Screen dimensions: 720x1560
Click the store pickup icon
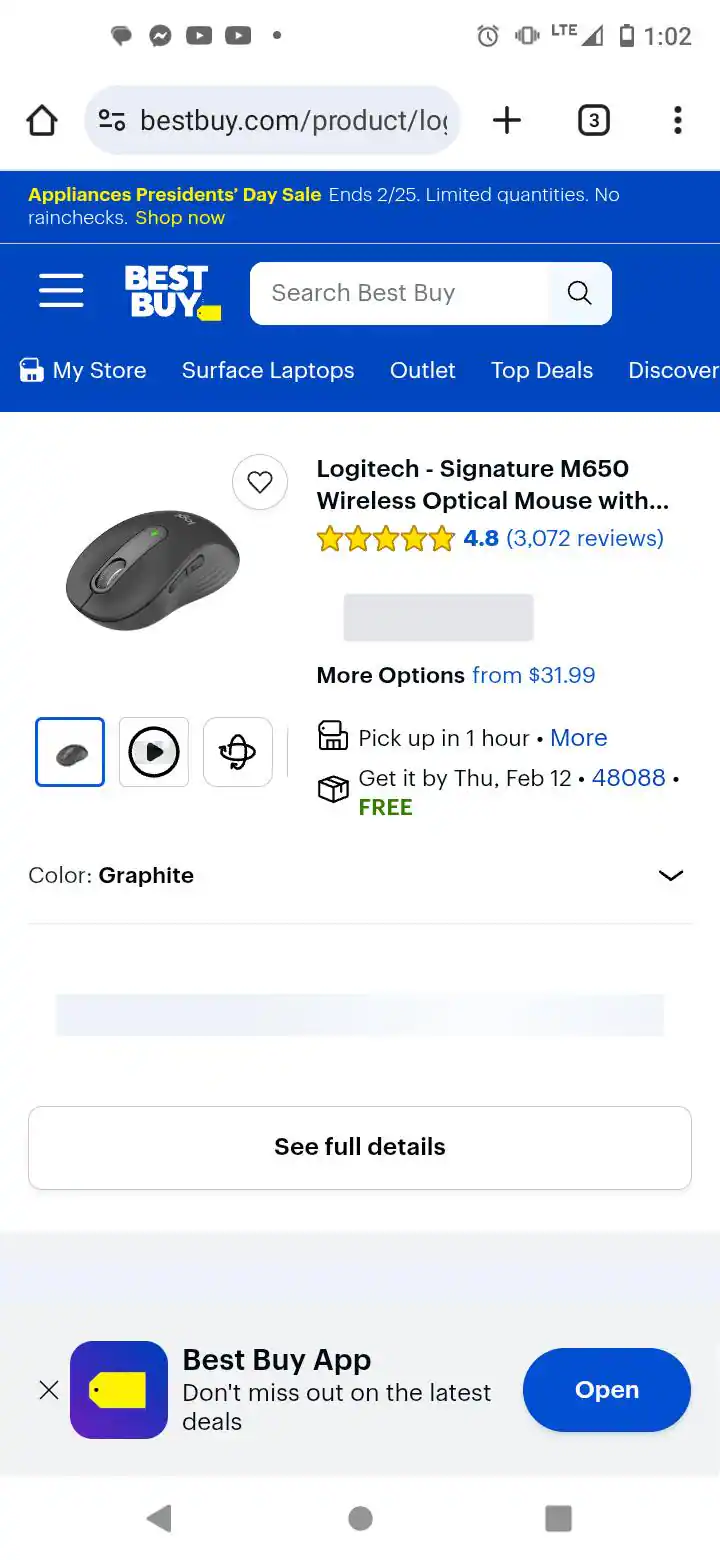(332, 735)
